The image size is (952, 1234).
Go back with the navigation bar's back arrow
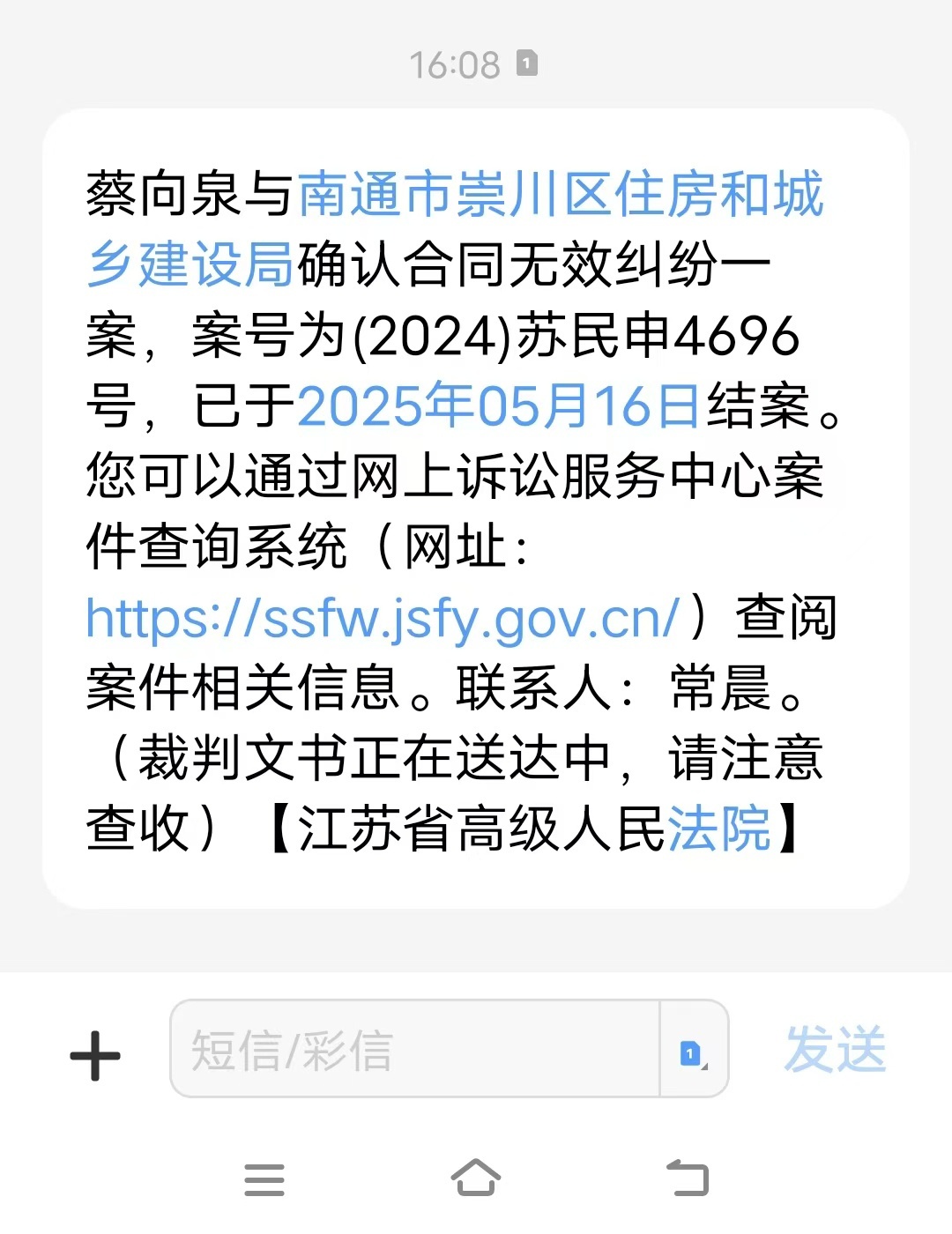point(688,1178)
